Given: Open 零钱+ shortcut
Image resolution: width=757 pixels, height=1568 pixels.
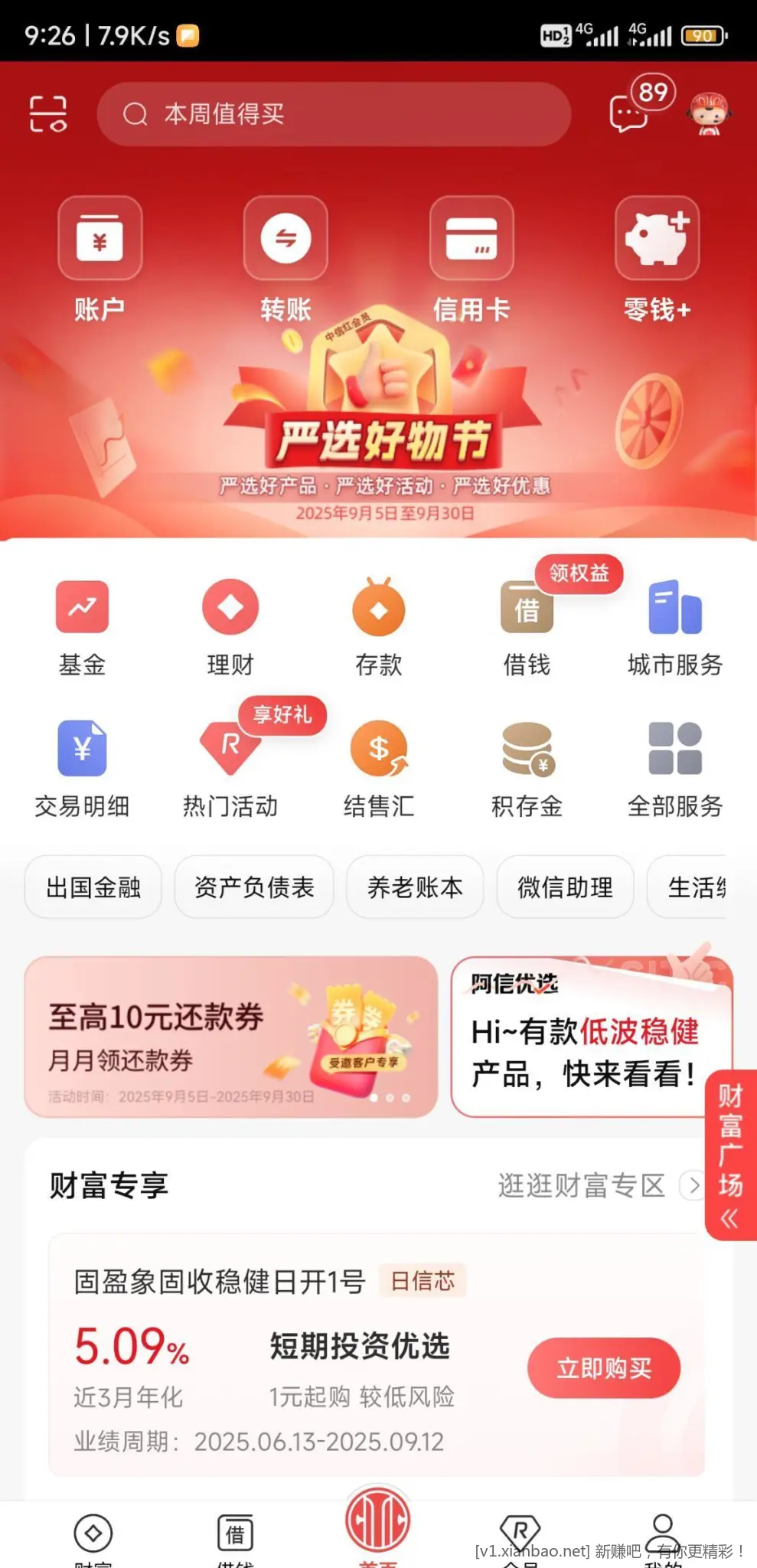Looking at the screenshot, I should [657, 259].
